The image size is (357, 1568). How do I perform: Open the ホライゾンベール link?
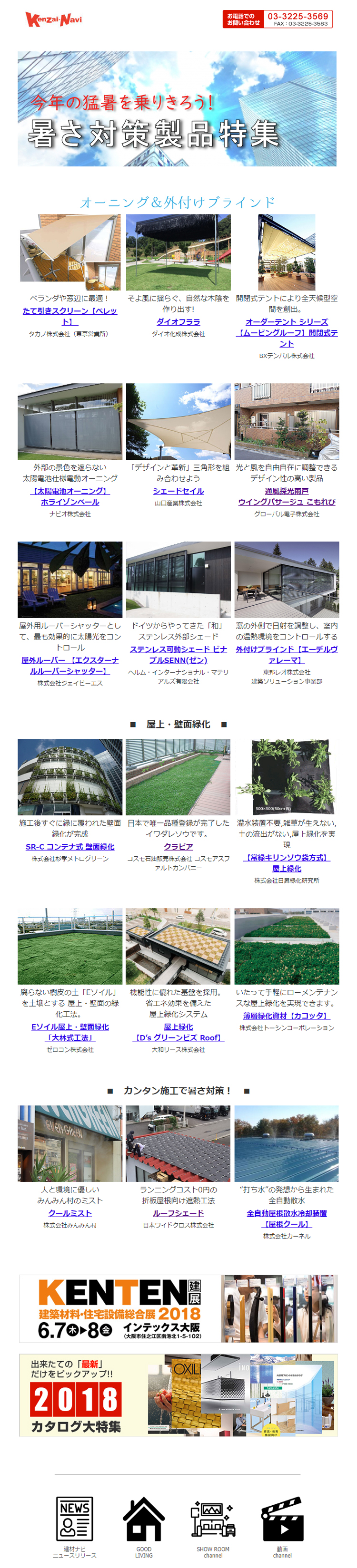click(x=70, y=502)
